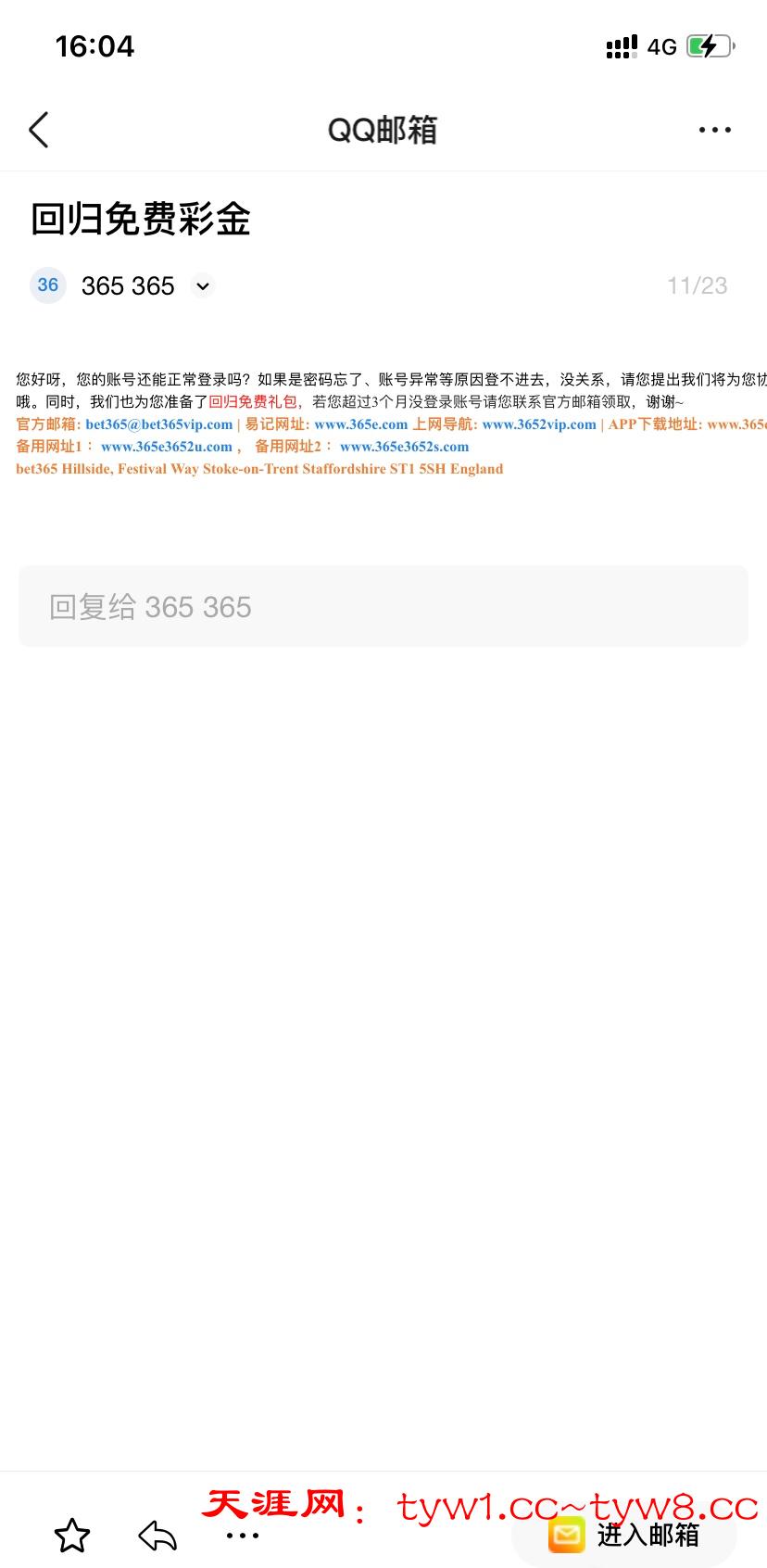Open the www.365e3652u.com link
767x1568 pixels.
[x=167, y=447]
